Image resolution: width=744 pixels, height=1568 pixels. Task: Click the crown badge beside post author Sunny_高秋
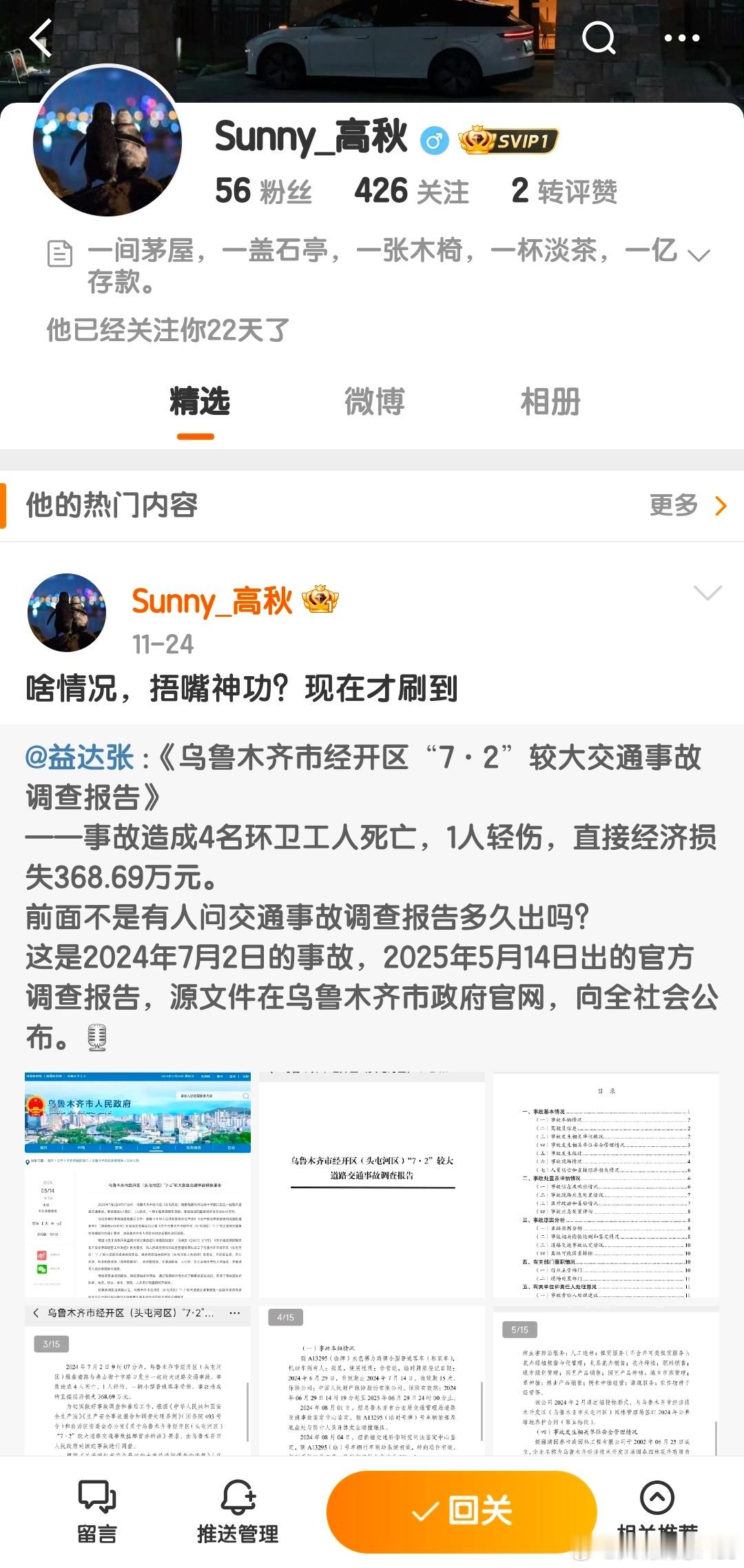click(322, 600)
